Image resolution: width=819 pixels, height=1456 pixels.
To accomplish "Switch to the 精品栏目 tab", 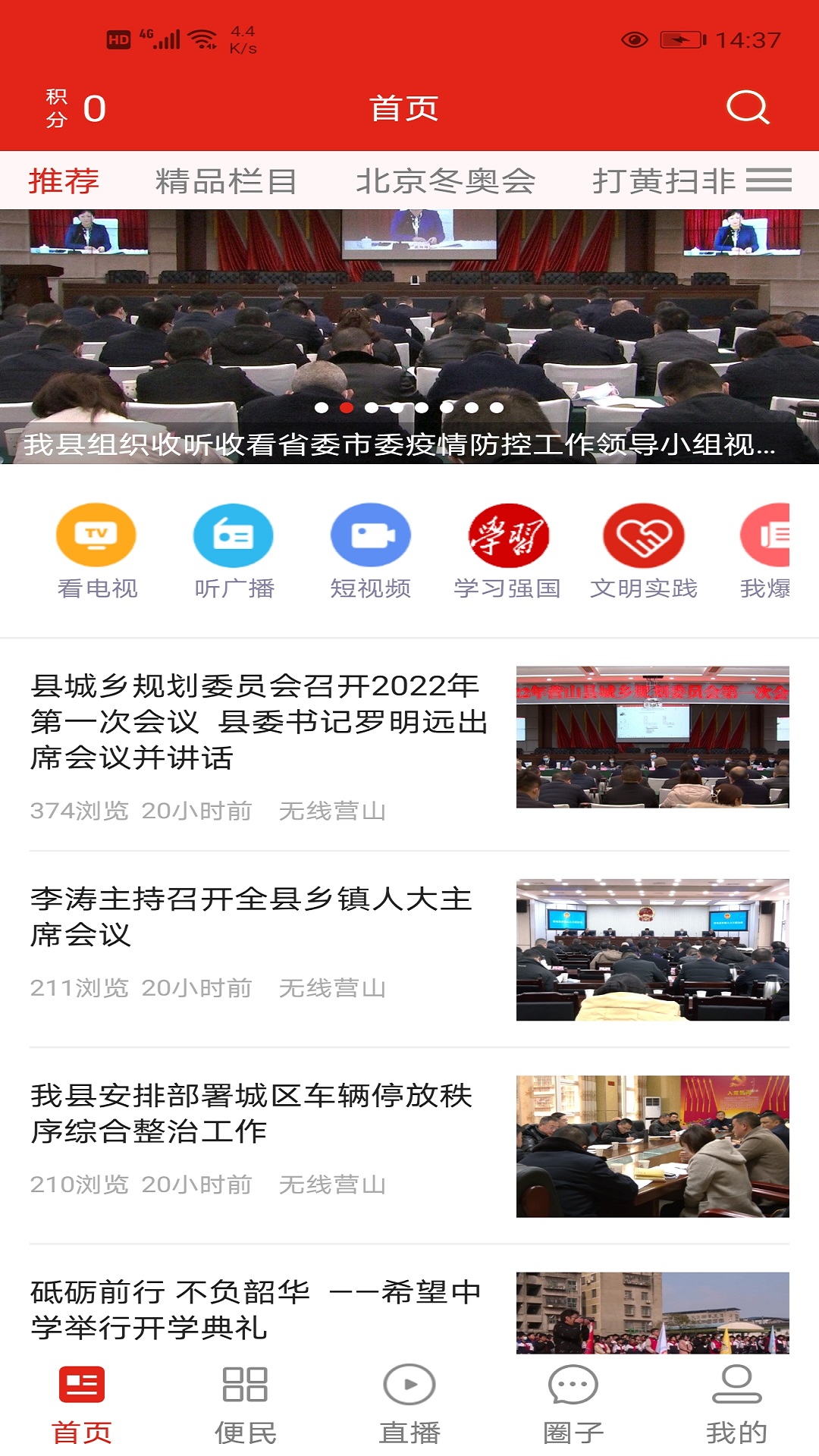I will 226,181.
